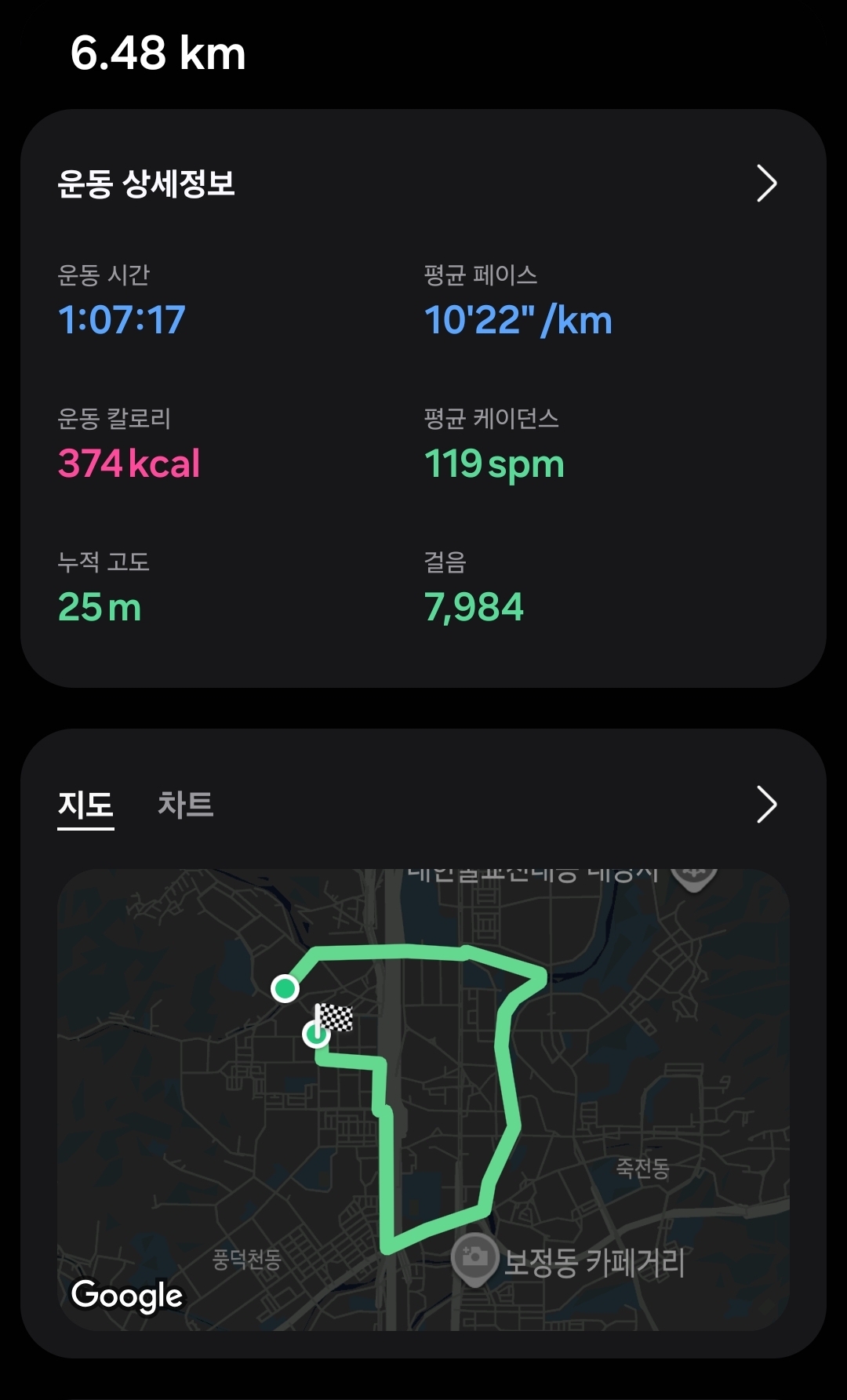
Task: Open the workout route map
Action: [x=423, y=1098]
